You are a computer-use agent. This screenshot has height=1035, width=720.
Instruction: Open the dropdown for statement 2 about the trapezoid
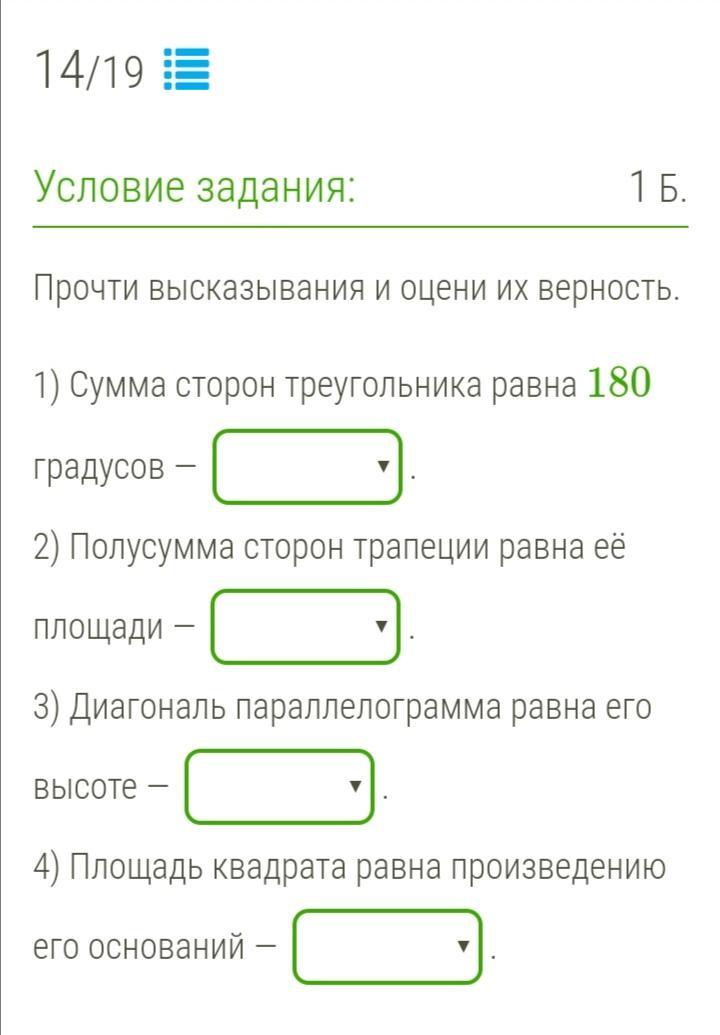[305, 627]
